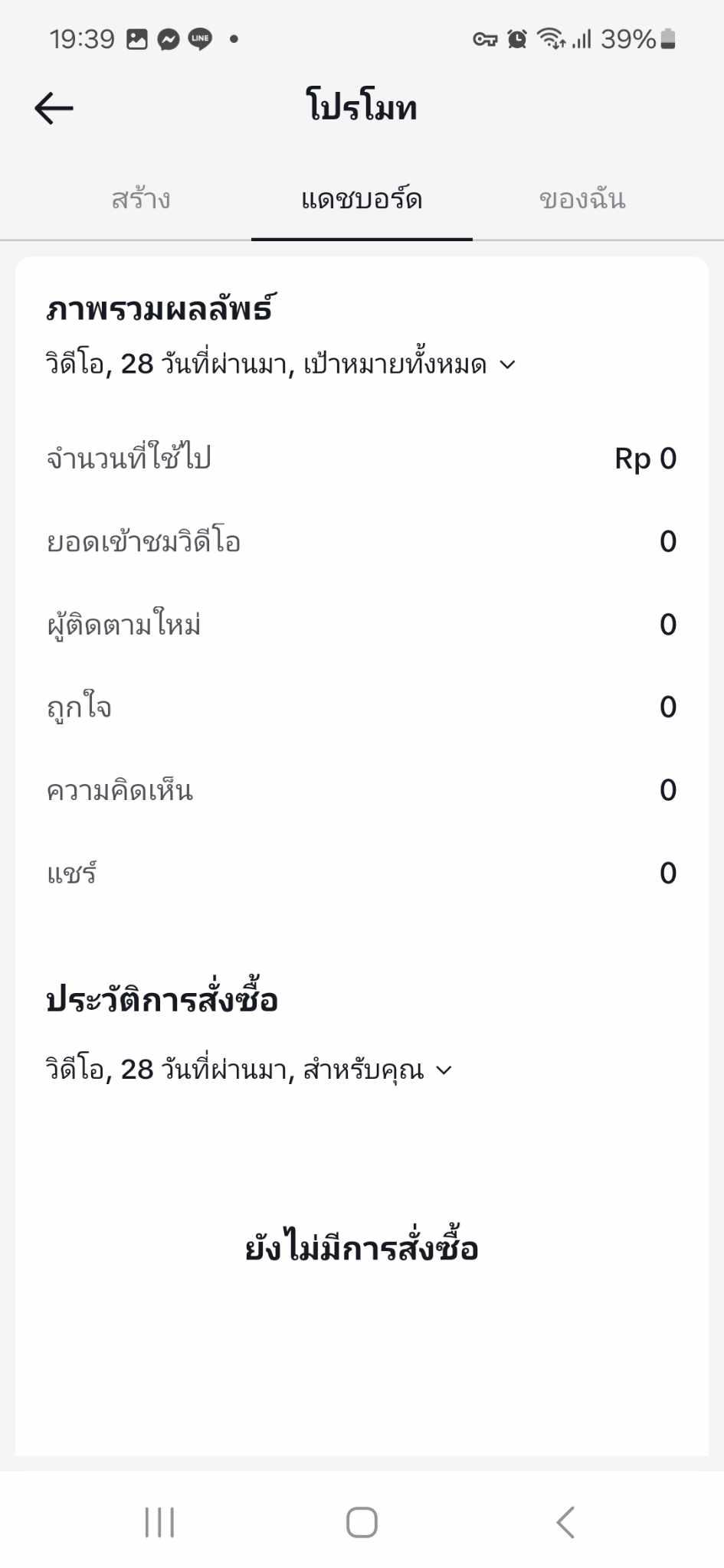Expand the ภาพรวมผลลัพธ์ filter dropdown
The height and width of the screenshot is (1568, 724).
pyautogui.click(x=280, y=364)
